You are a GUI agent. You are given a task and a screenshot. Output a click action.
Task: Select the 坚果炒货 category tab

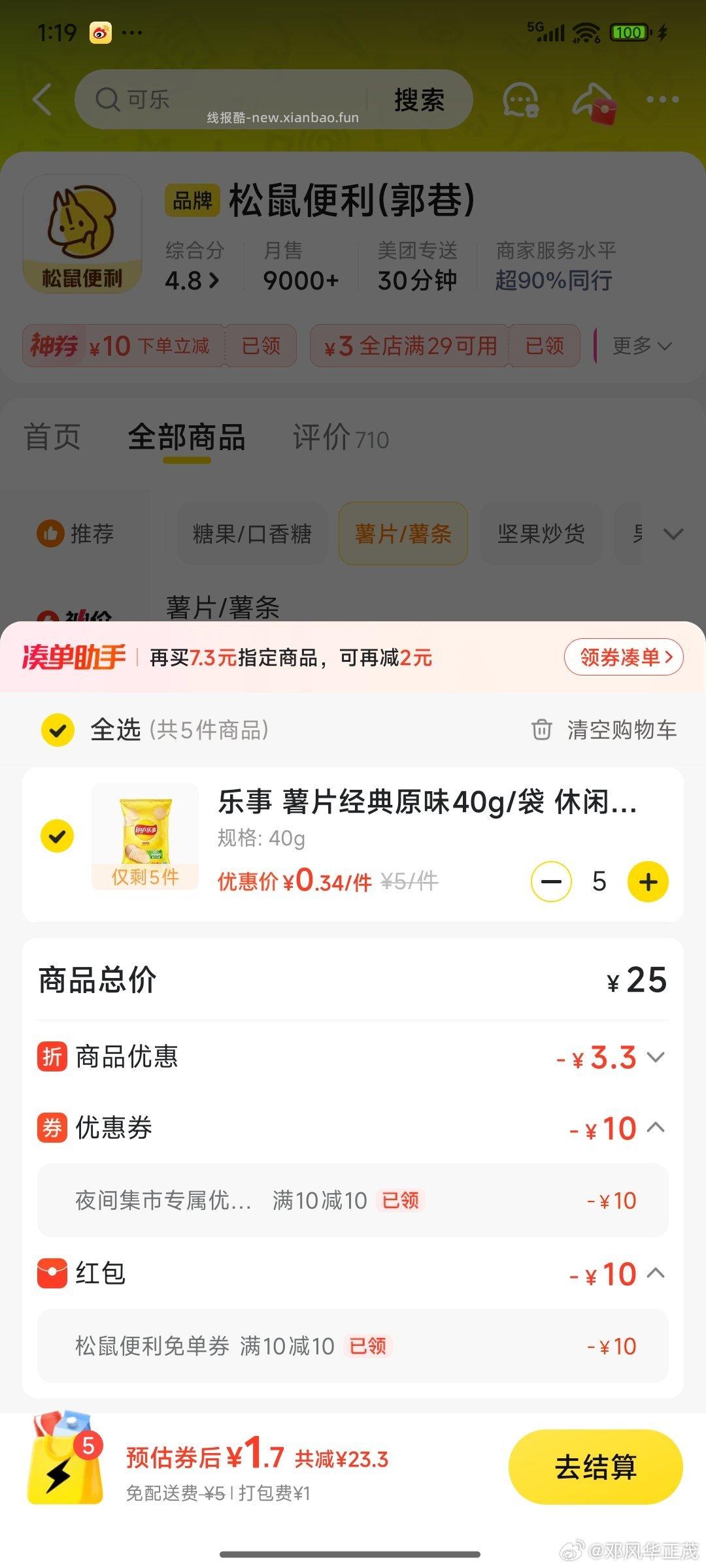tap(541, 534)
